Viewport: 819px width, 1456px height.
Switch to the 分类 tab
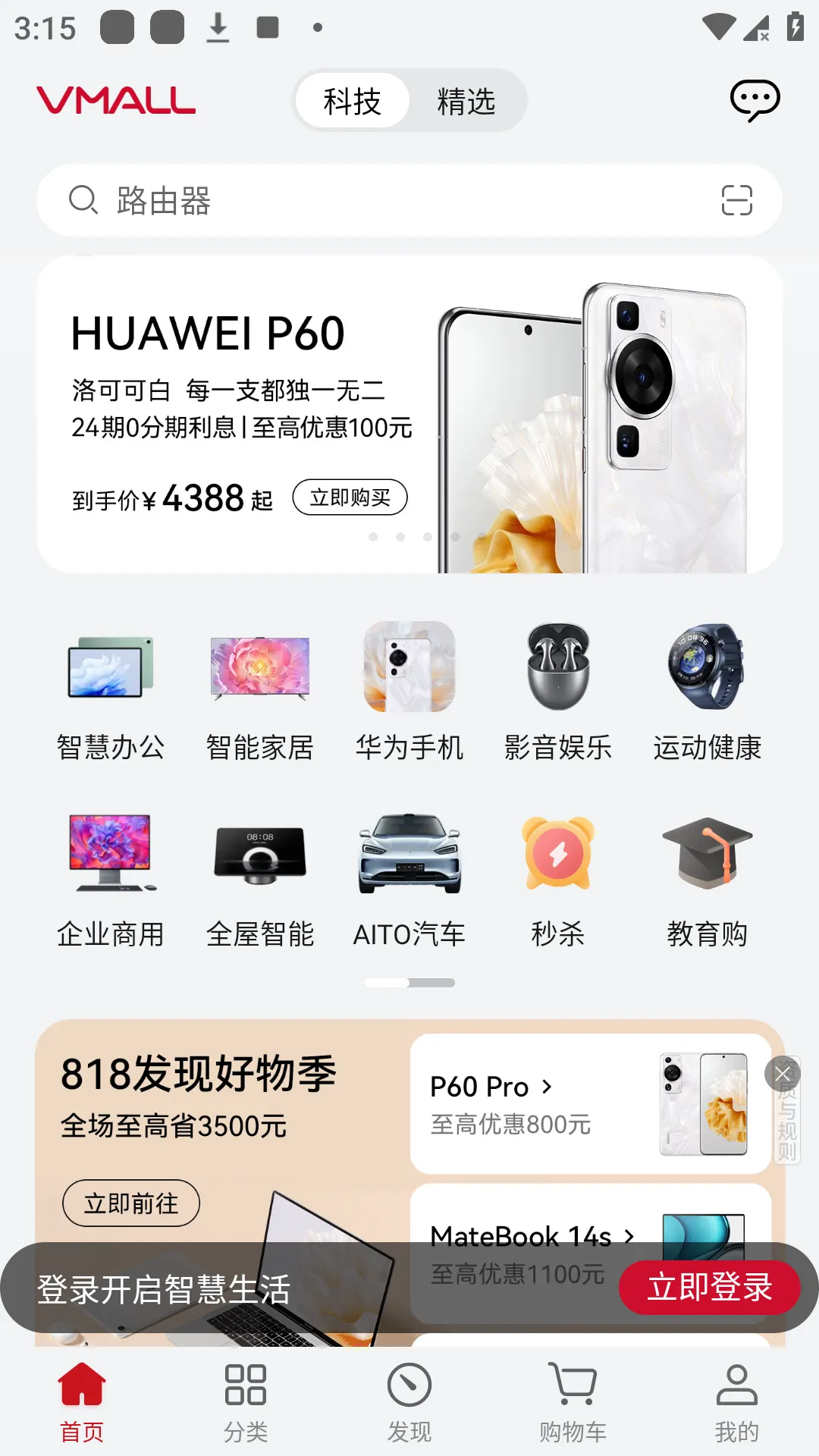pyautogui.click(x=246, y=1400)
